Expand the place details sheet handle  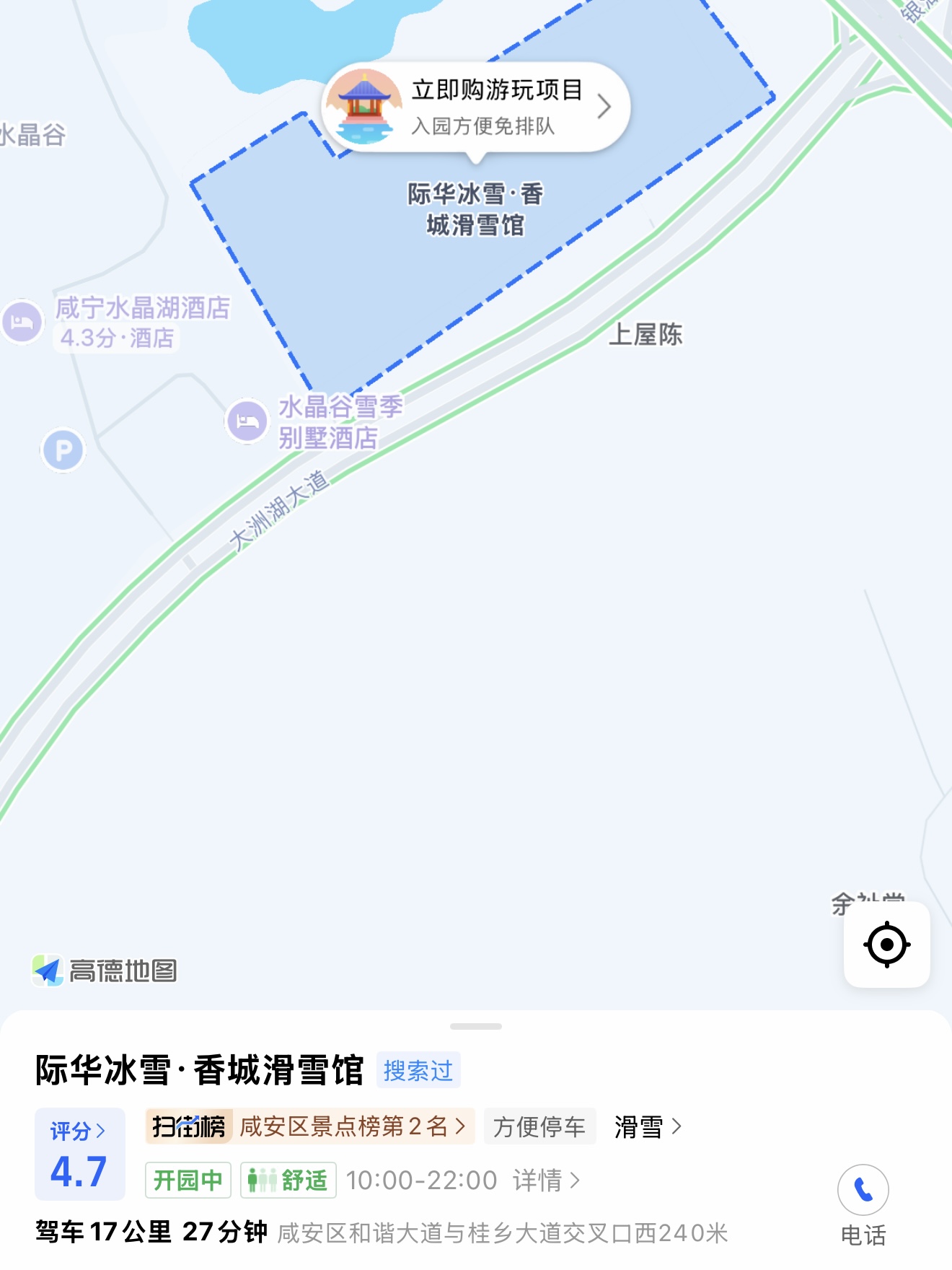[476, 1026]
